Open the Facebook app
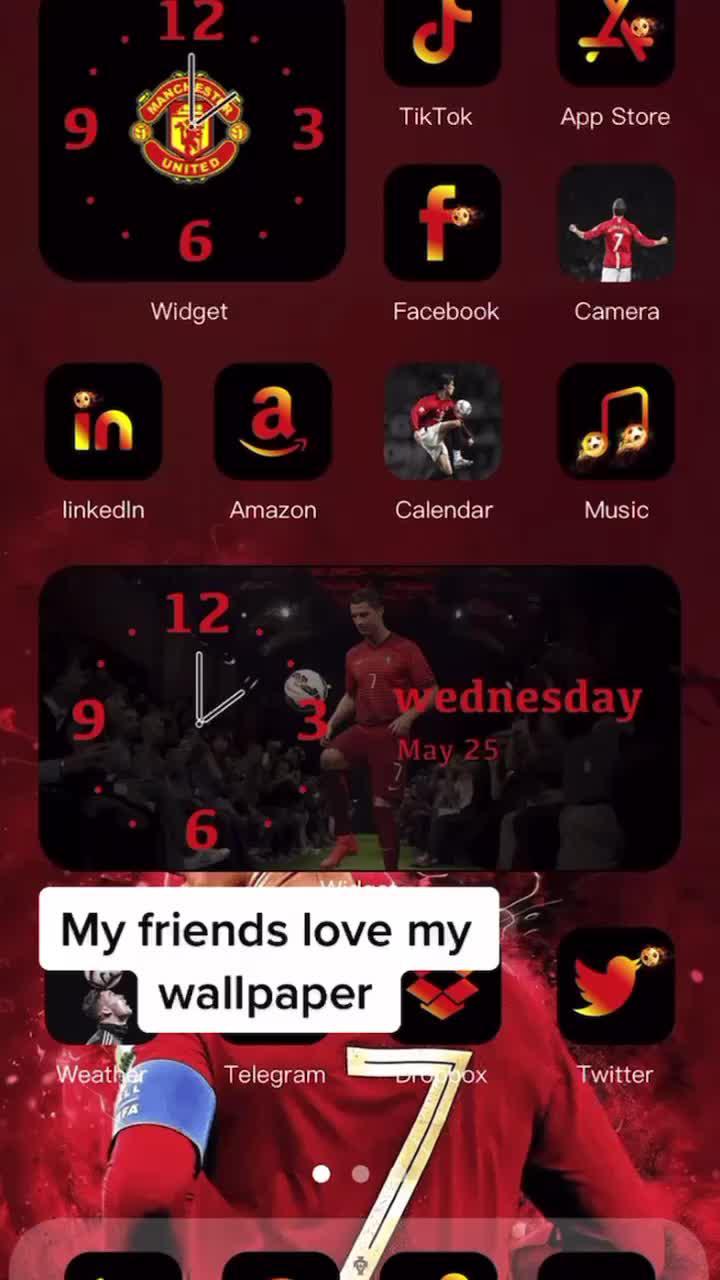Image resolution: width=720 pixels, height=1280 pixels. (x=442, y=224)
